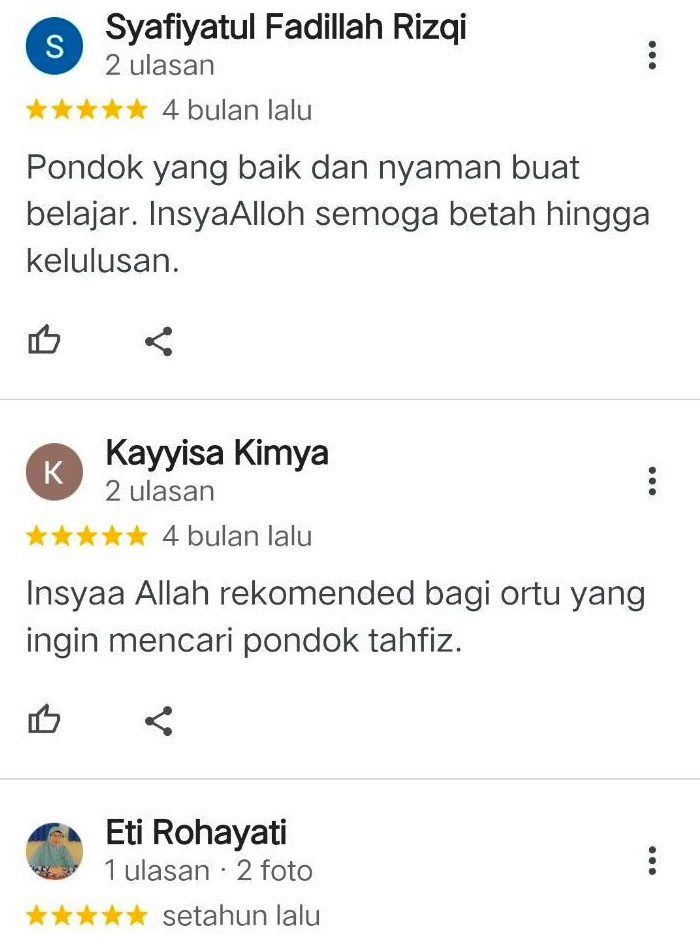The width and height of the screenshot is (700, 951).
Task: Open overflow menu on Kayyisa Kimya's review
Action: point(652,481)
